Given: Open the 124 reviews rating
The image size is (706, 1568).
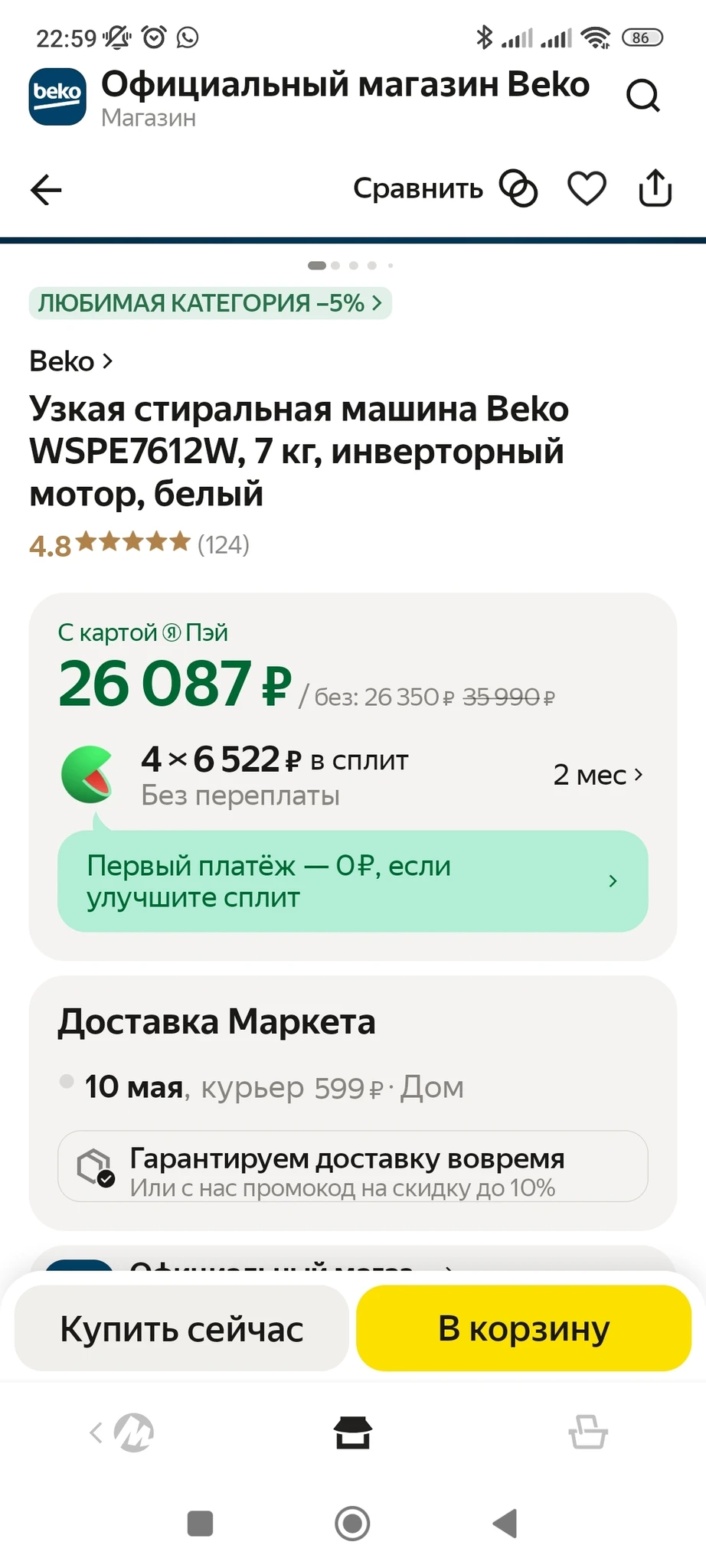Looking at the screenshot, I should (x=139, y=544).
